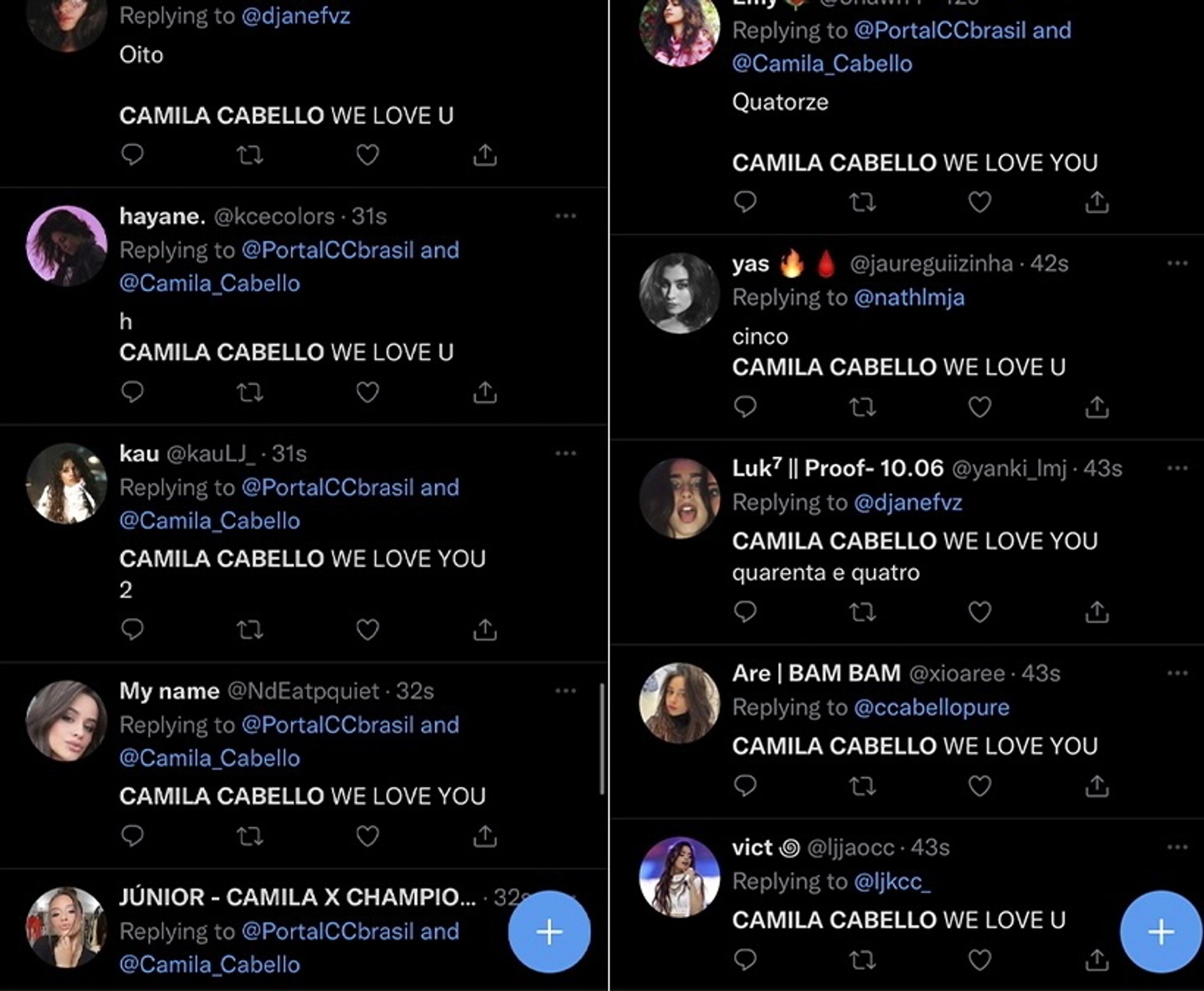Like hayane's reply

click(x=368, y=392)
